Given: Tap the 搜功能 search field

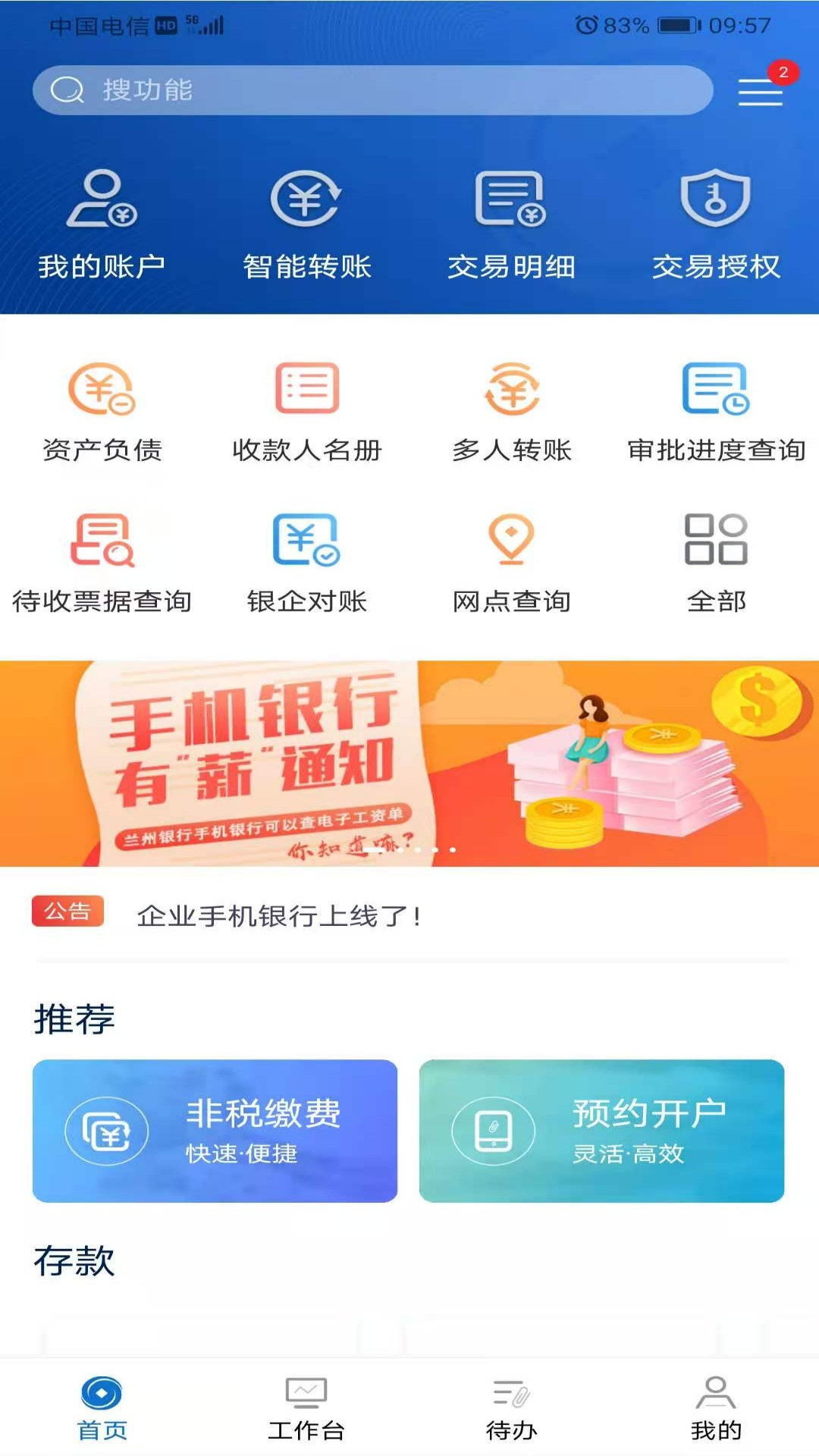Looking at the screenshot, I should 372,90.
